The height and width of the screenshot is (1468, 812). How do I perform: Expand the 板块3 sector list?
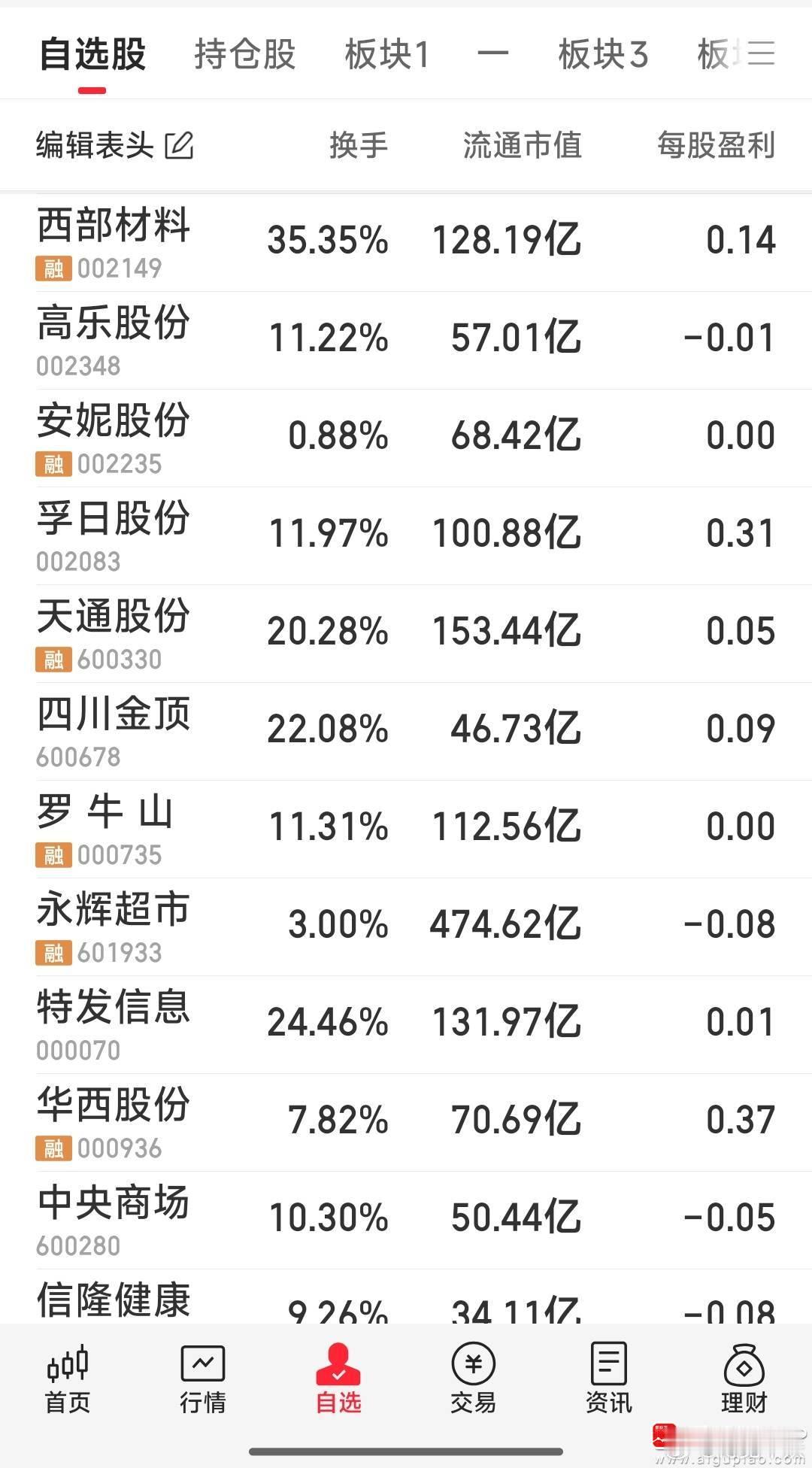(x=602, y=54)
